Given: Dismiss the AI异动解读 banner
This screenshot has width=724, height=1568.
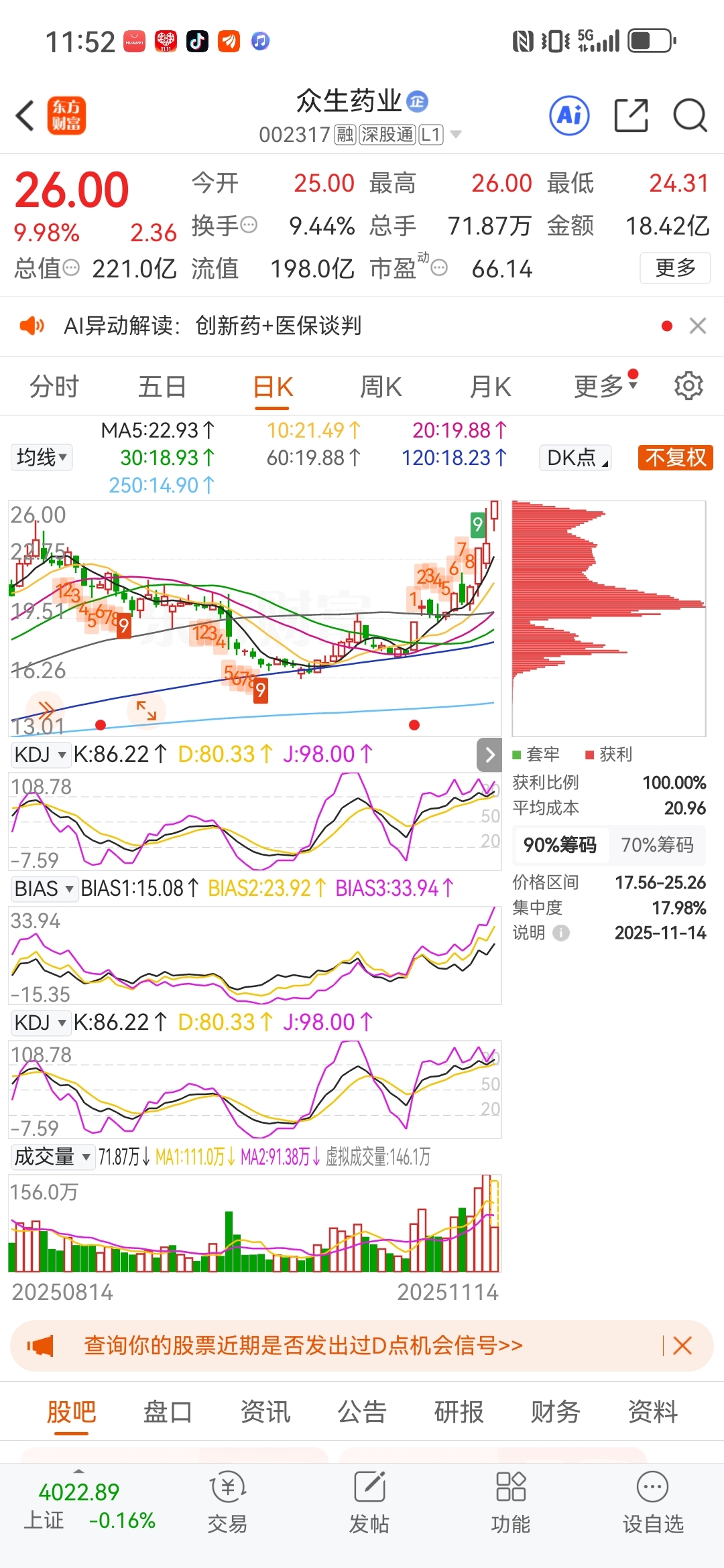Looking at the screenshot, I should click(698, 326).
